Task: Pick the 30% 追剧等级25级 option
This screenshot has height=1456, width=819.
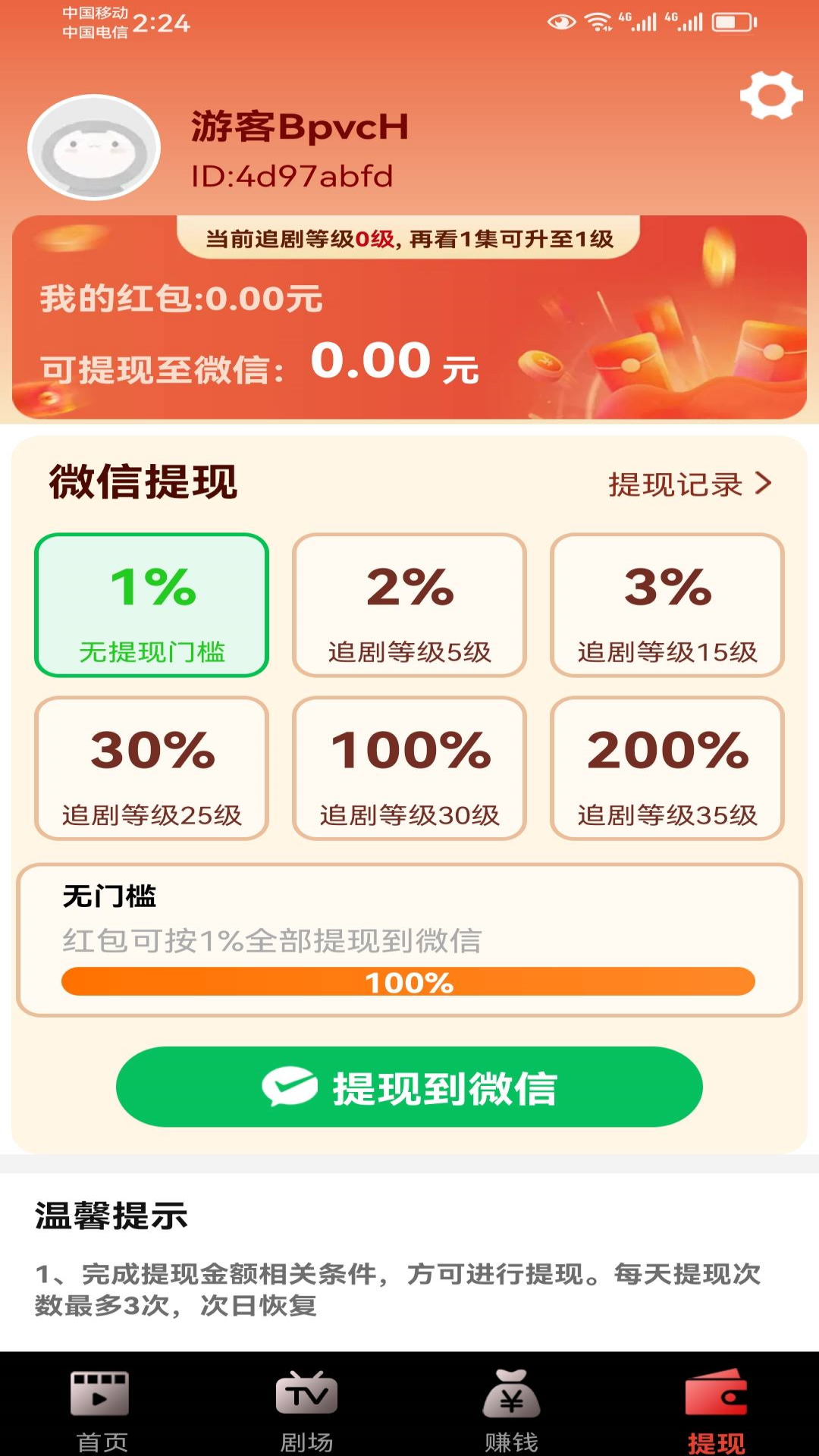Action: tap(152, 768)
